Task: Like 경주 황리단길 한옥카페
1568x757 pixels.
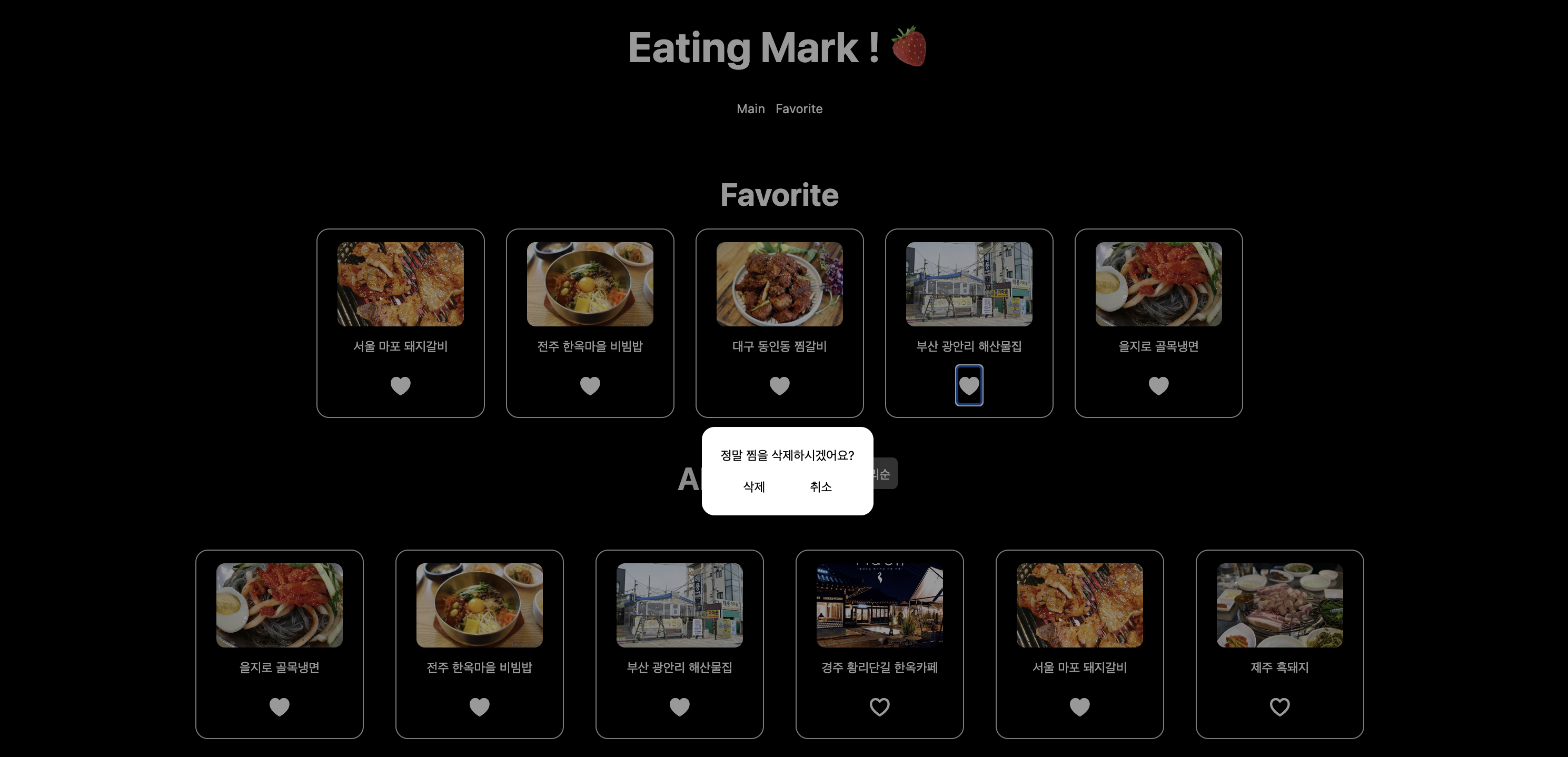Action: pos(880,707)
